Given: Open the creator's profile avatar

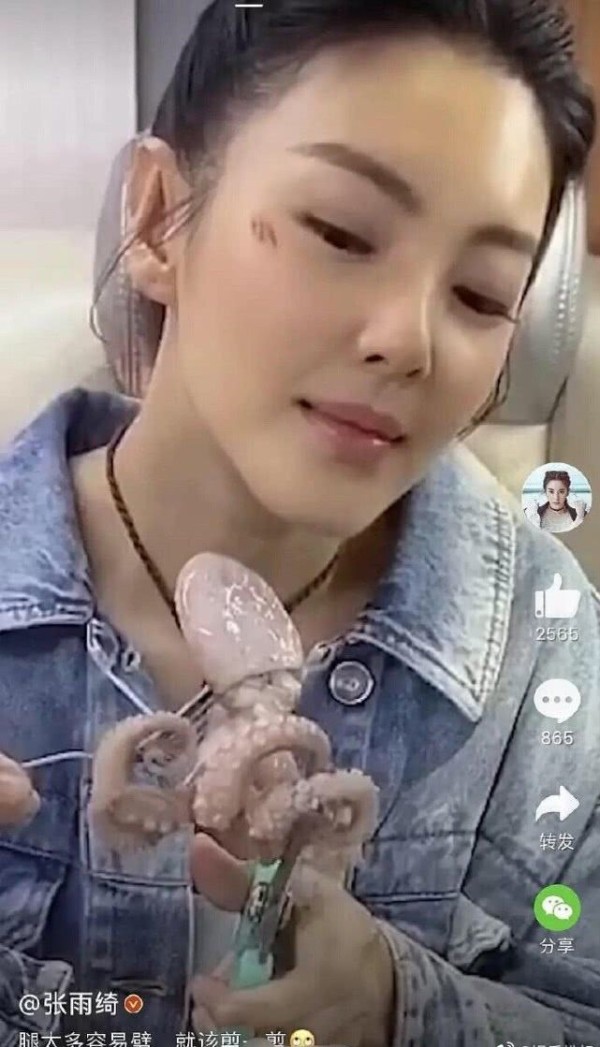Looking at the screenshot, I should pos(556,497).
